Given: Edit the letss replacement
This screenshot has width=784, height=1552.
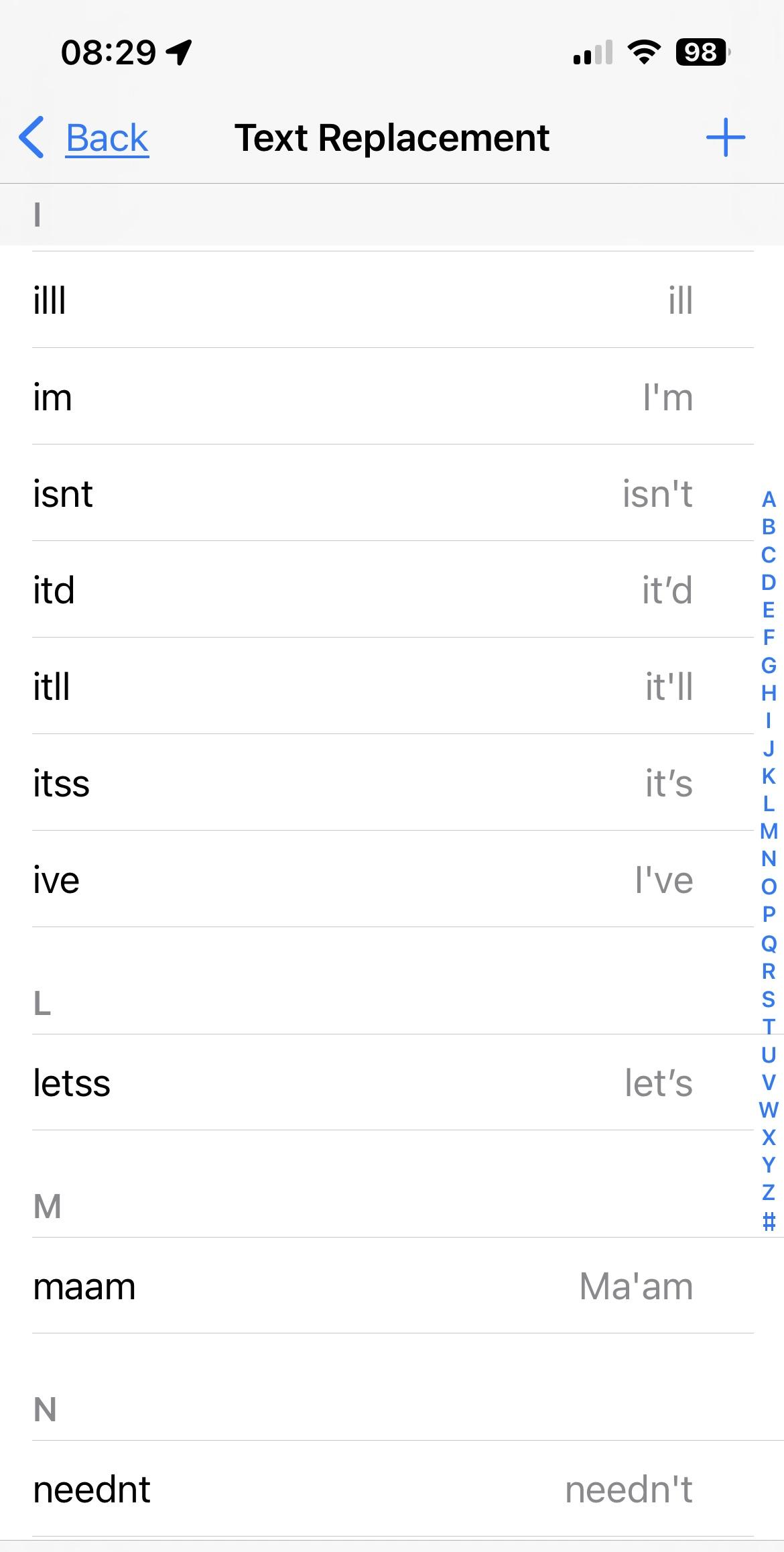Looking at the screenshot, I should [392, 1083].
